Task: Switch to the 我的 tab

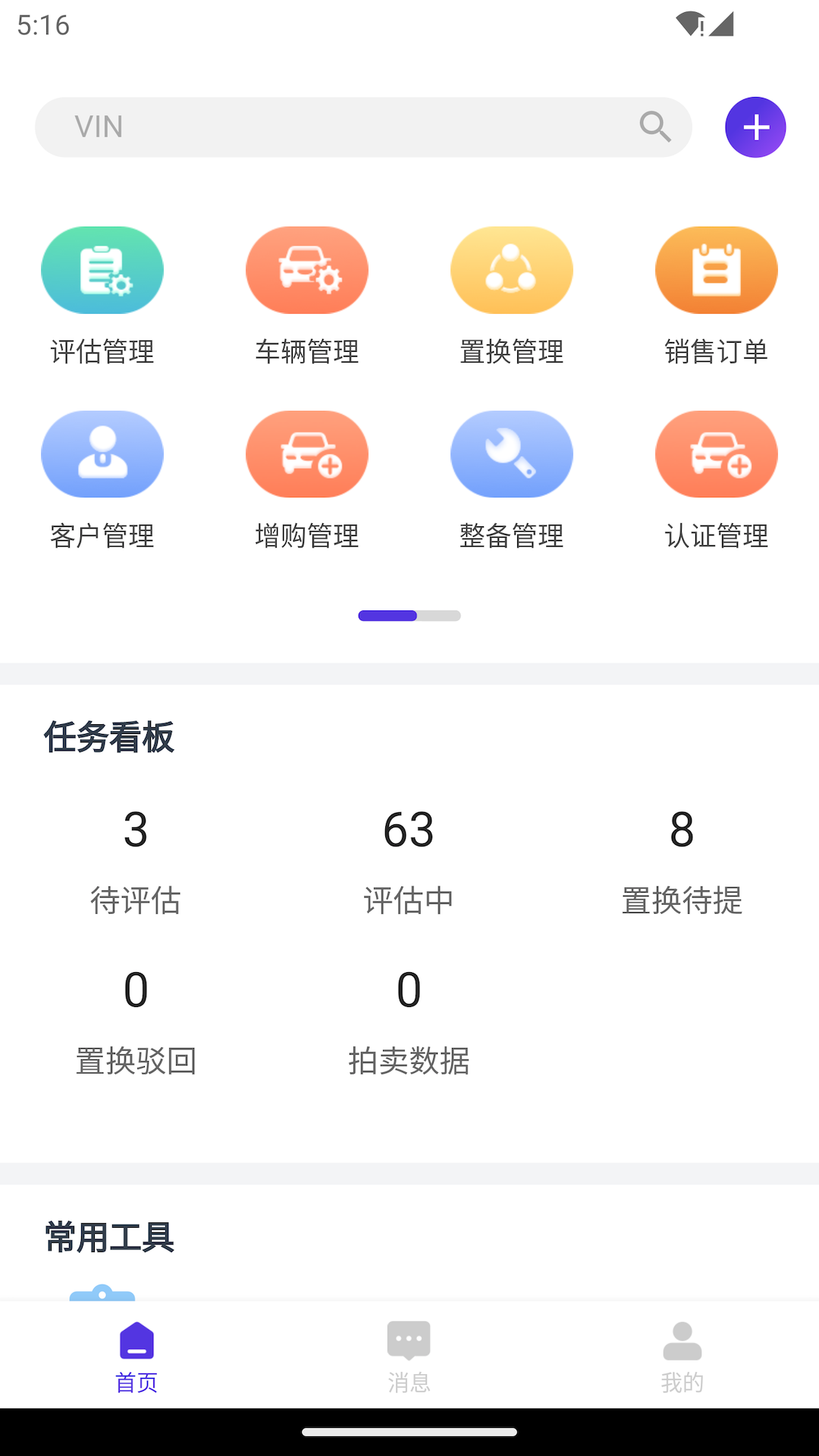Action: (x=682, y=1356)
